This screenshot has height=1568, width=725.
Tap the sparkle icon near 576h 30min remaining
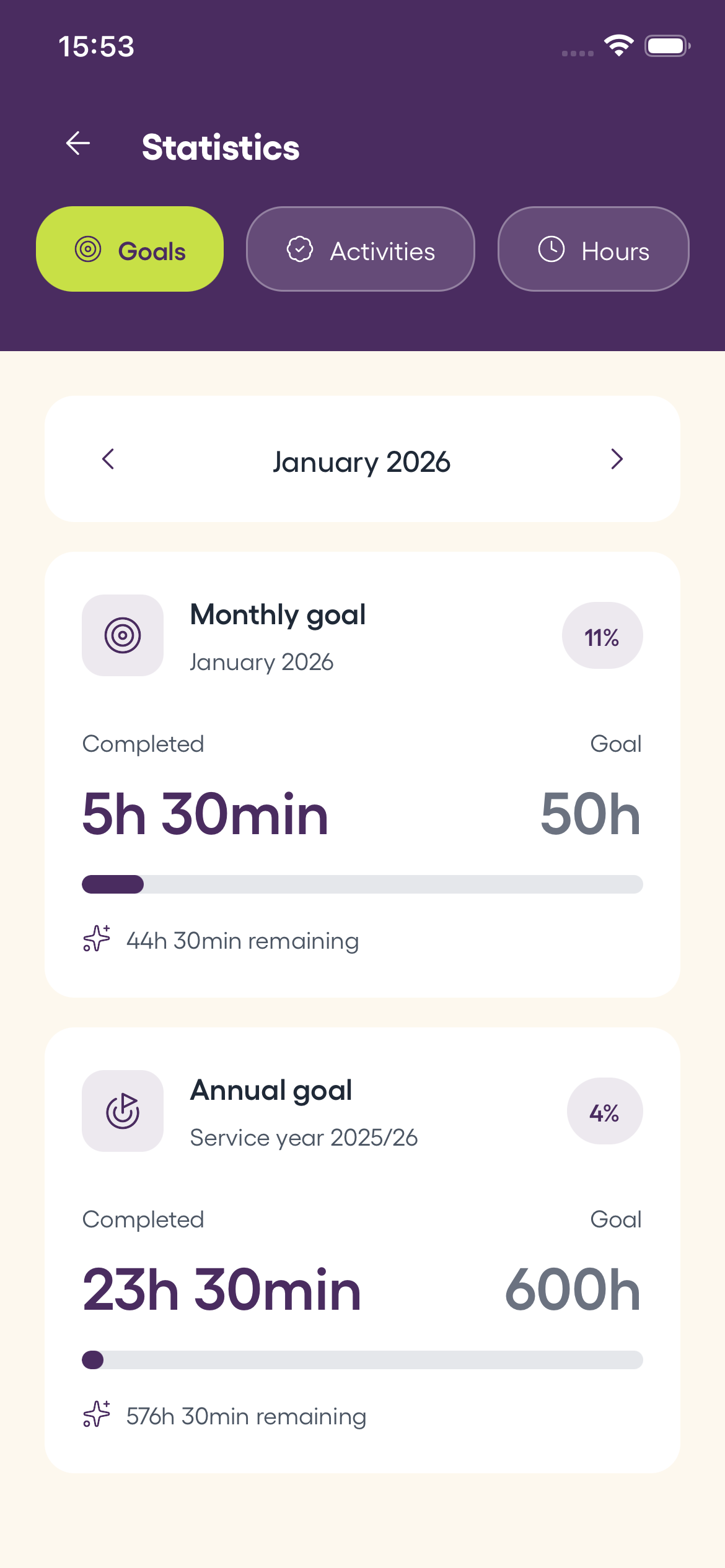97,1416
